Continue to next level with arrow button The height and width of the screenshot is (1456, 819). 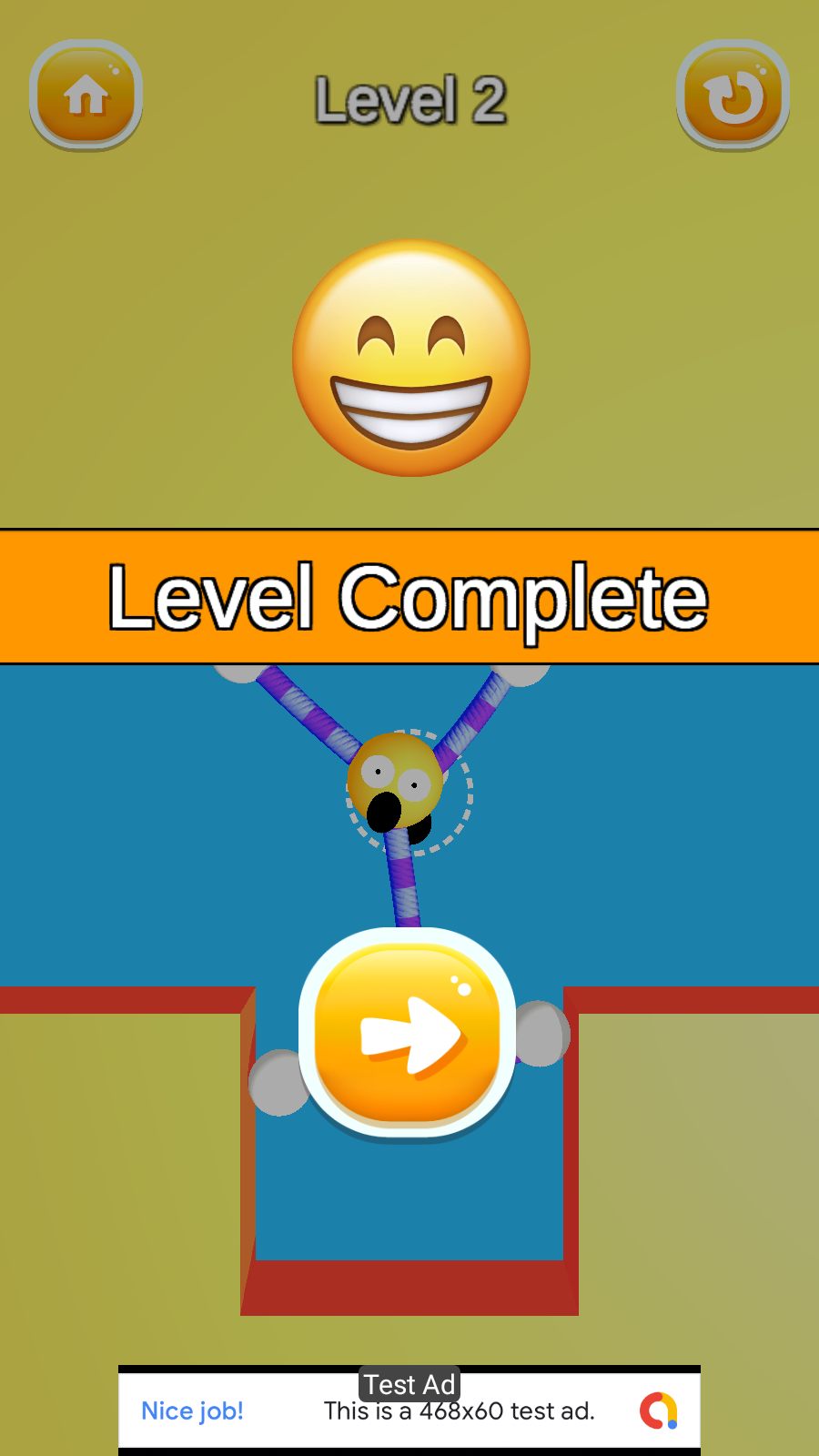coord(409,1034)
